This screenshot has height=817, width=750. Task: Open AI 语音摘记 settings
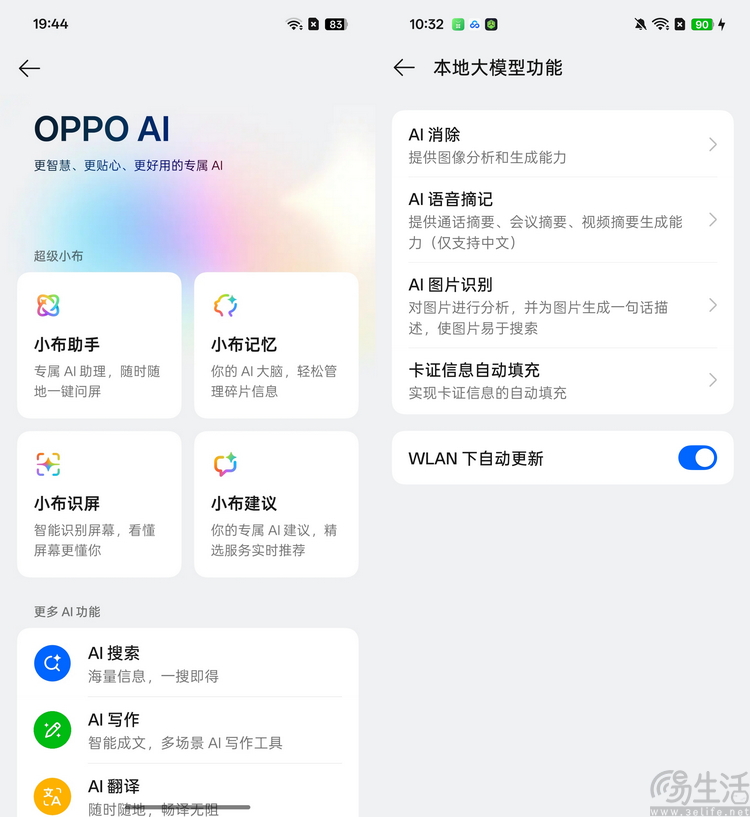(x=562, y=220)
